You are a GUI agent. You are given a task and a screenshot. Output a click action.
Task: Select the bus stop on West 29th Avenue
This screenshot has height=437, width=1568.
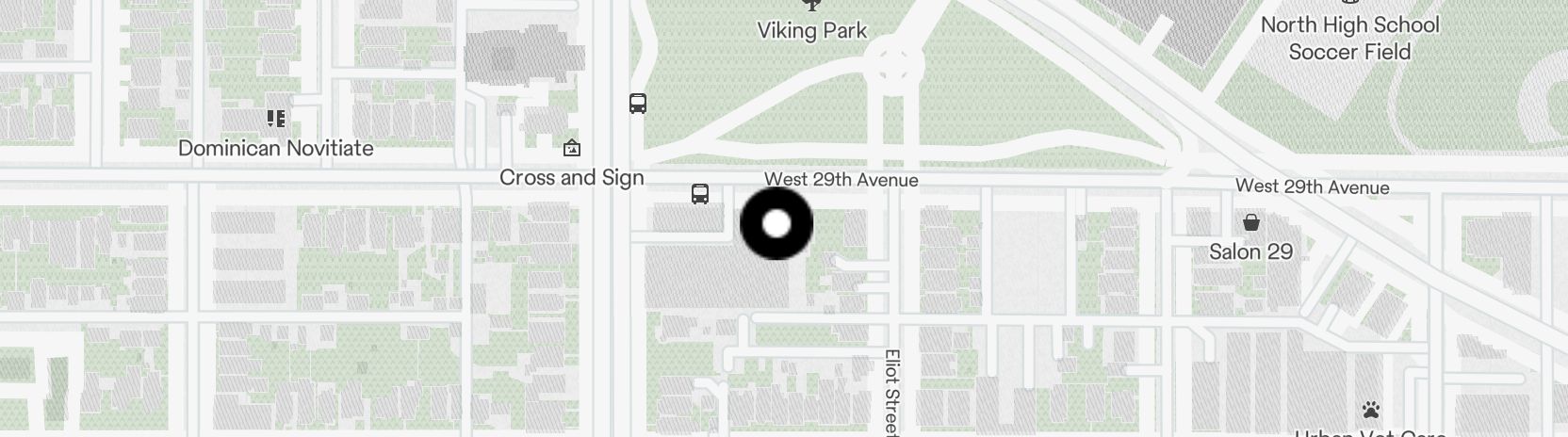coord(699,194)
